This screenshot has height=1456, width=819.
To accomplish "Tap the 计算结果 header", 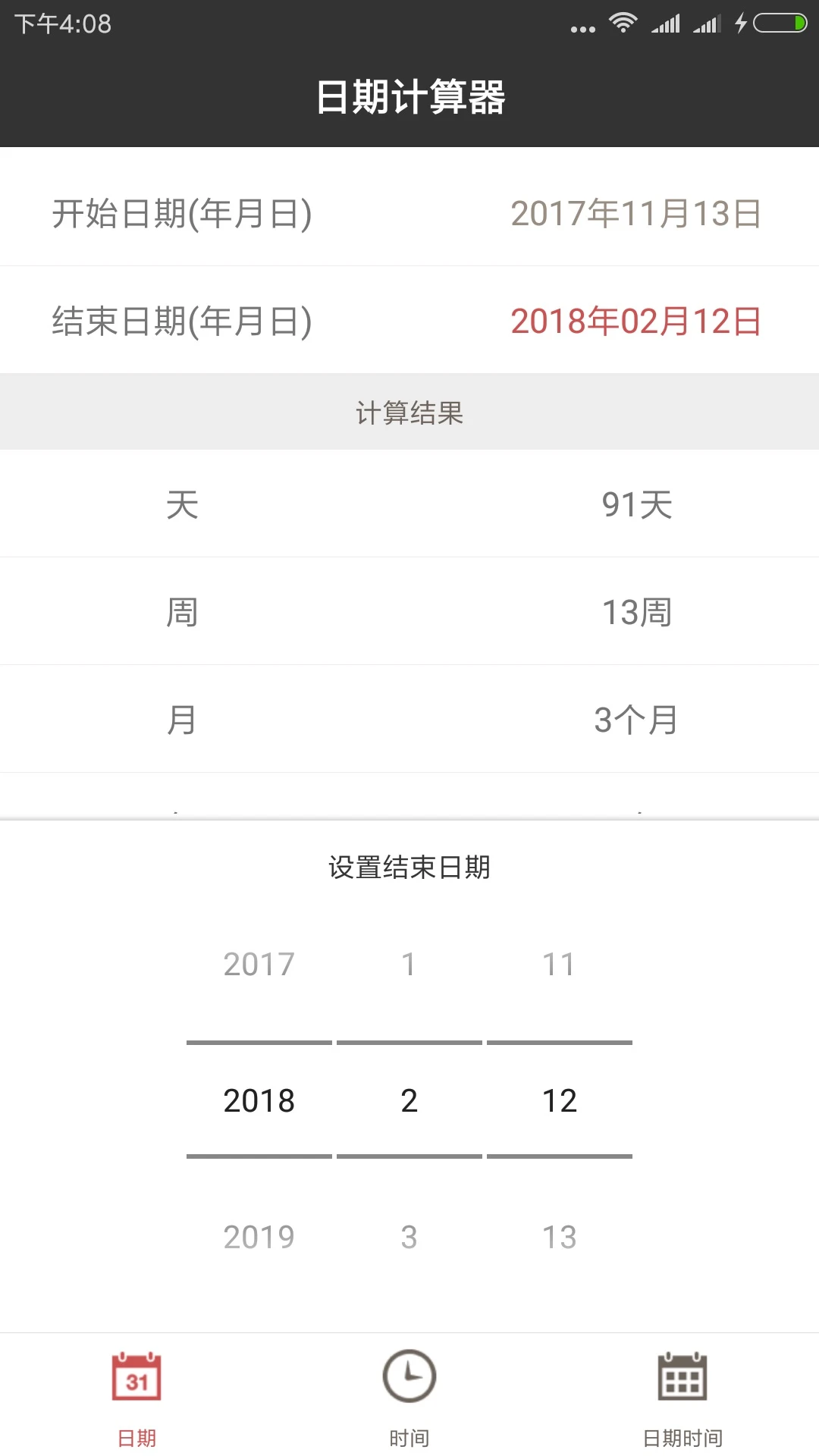I will click(409, 412).
